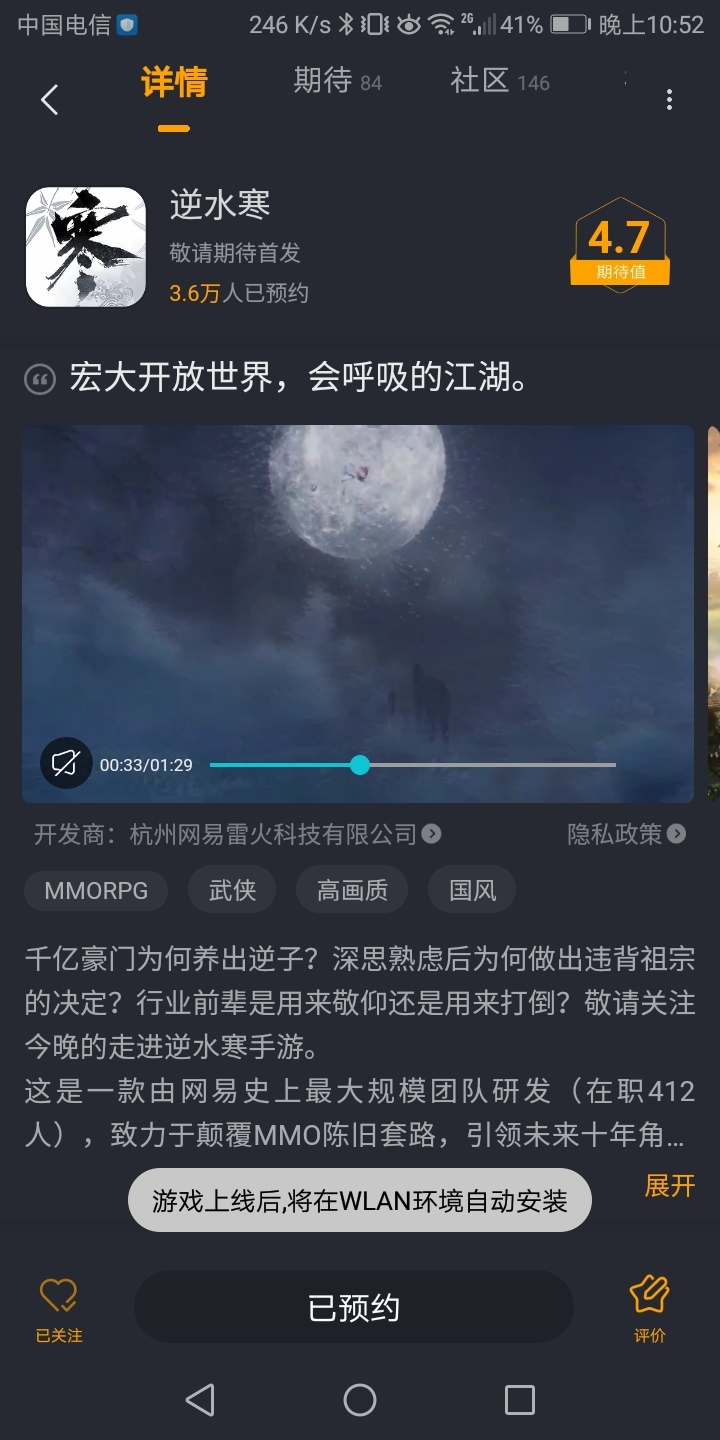The height and width of the screenshot is (1440, 720).
Task: Open the three-dot overflow menu
Action: click(x=669, y=99)
